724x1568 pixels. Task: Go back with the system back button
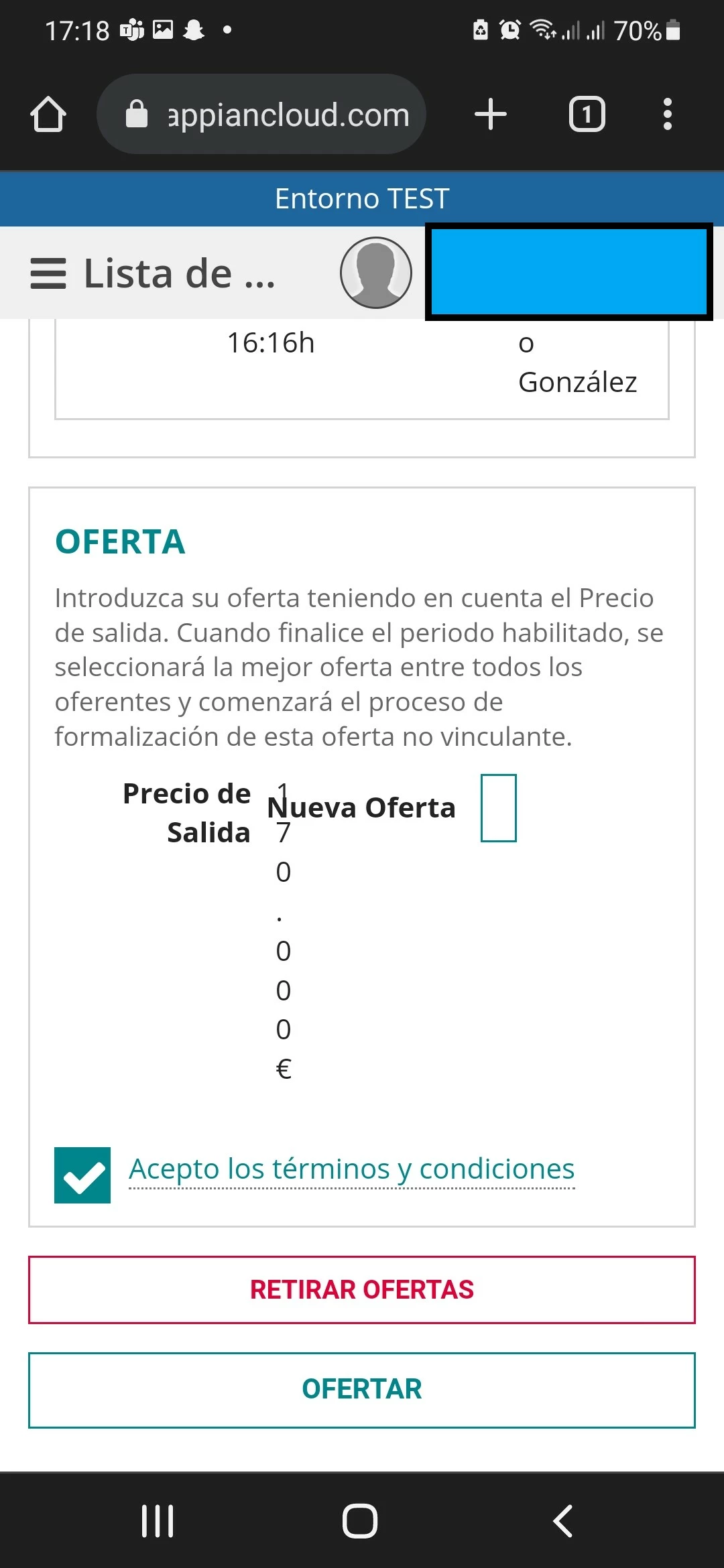563,1520
